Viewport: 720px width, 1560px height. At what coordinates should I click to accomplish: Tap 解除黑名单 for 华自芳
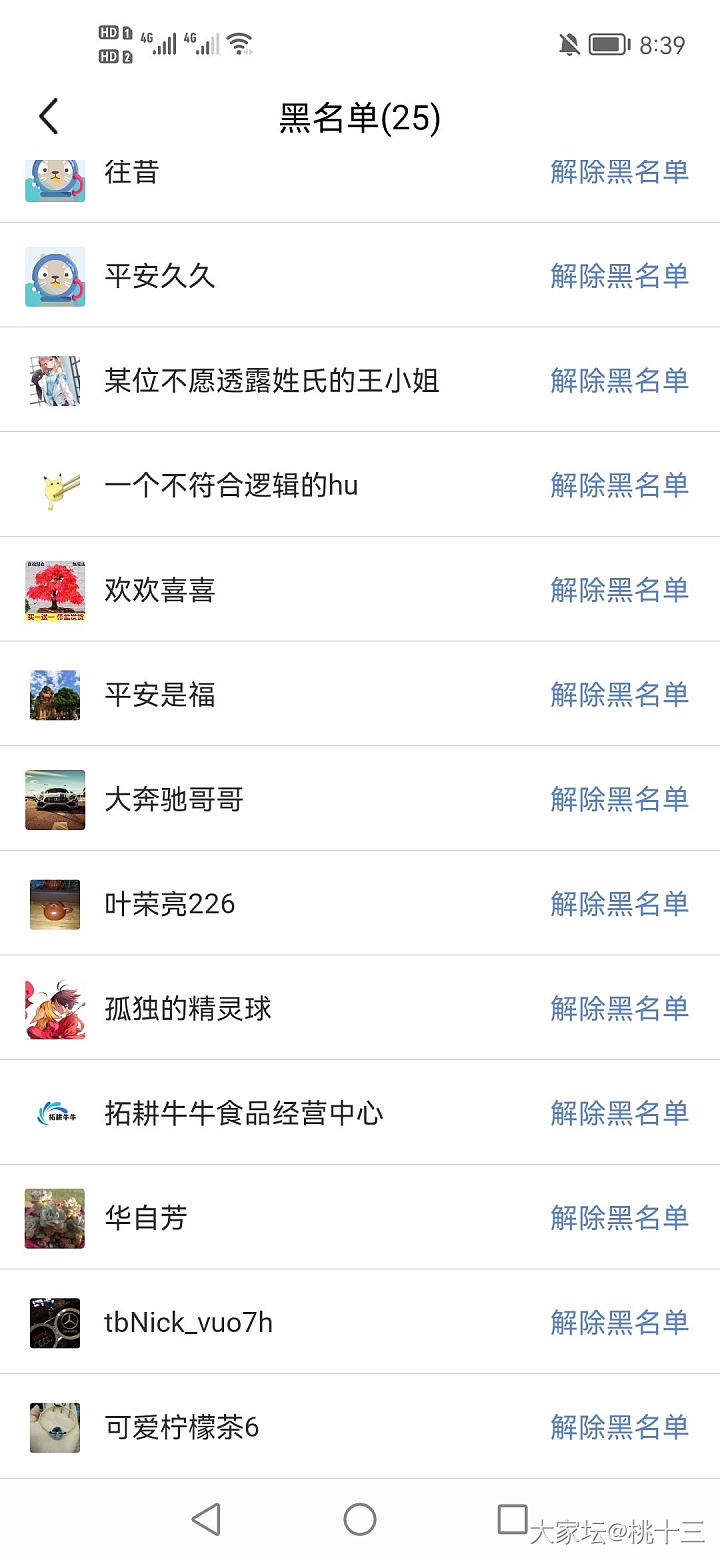pos(619,1218)
